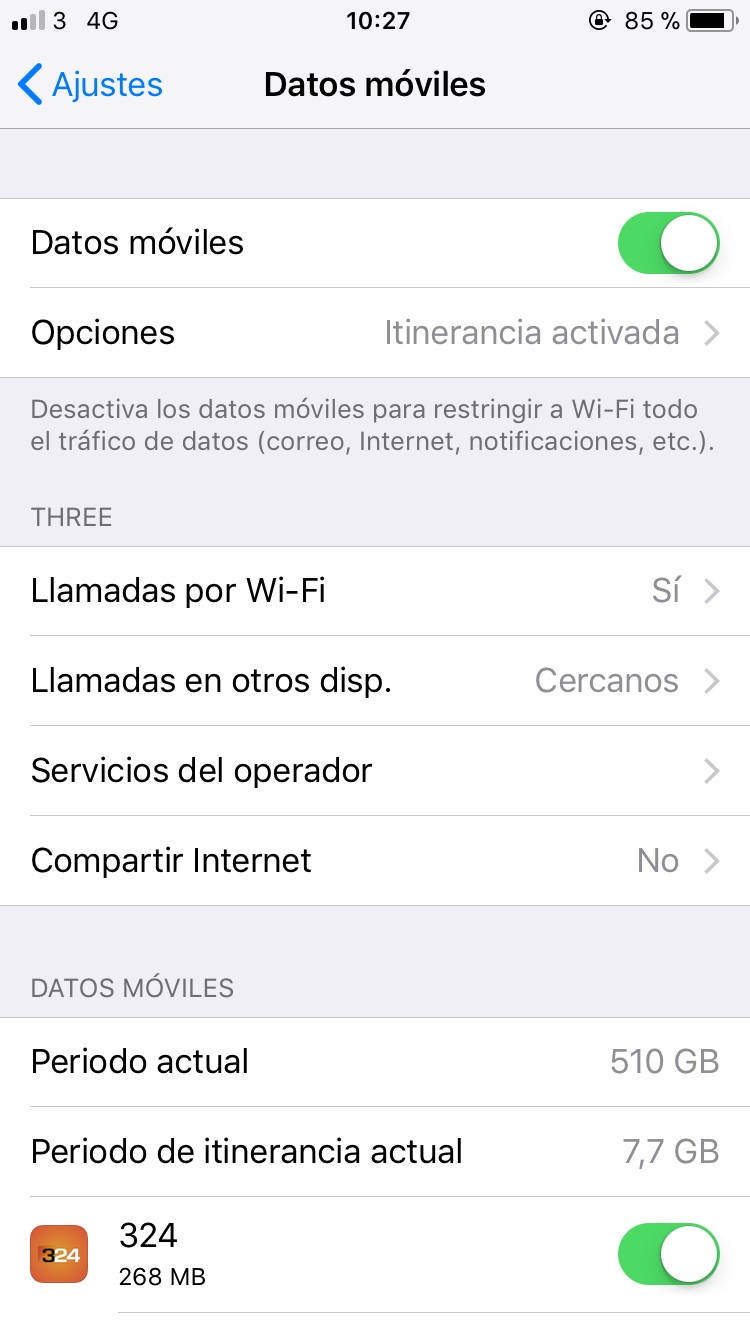Viewport: 750px width, 1334px height.
Task: Tap the Periodo actual usage value
Action: coord(665,1061)
